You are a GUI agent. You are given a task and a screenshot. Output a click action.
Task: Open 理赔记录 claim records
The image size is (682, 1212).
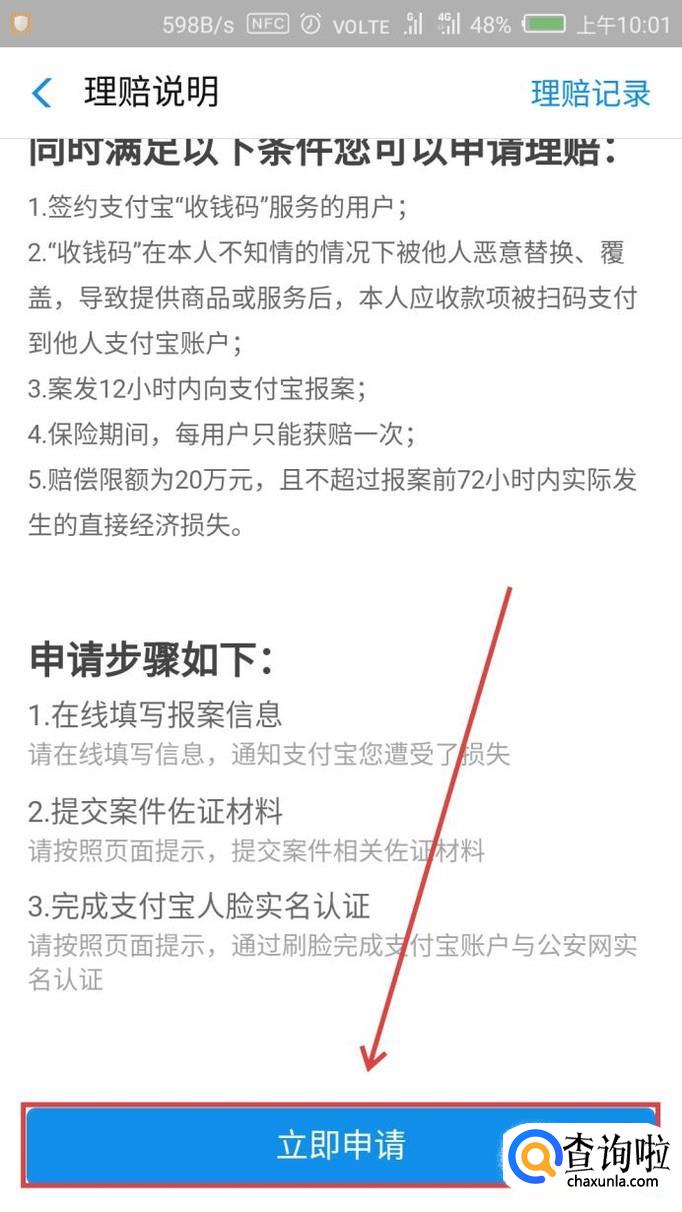pos(590,93)
